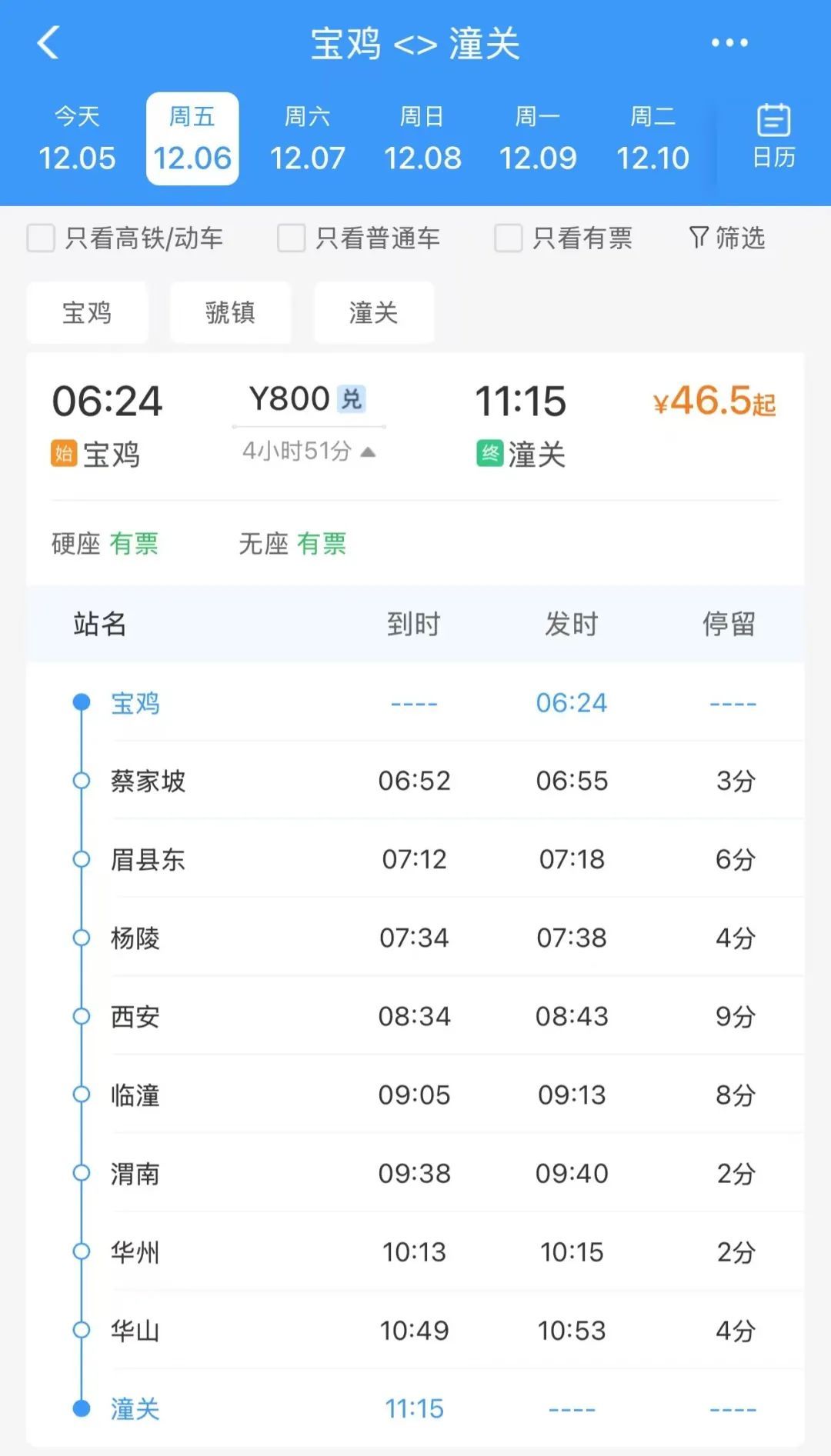The image size is (831, 1456).
Task: Check the 只看有票 option
Action: click(507, 238)
